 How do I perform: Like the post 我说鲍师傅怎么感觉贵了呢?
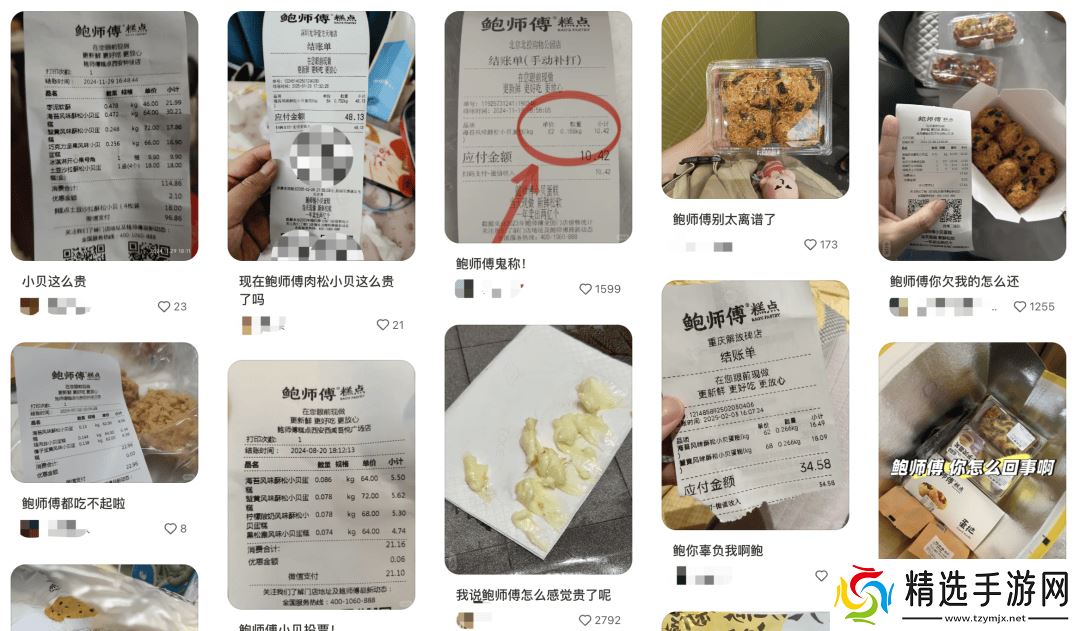(x=586, y=621)
